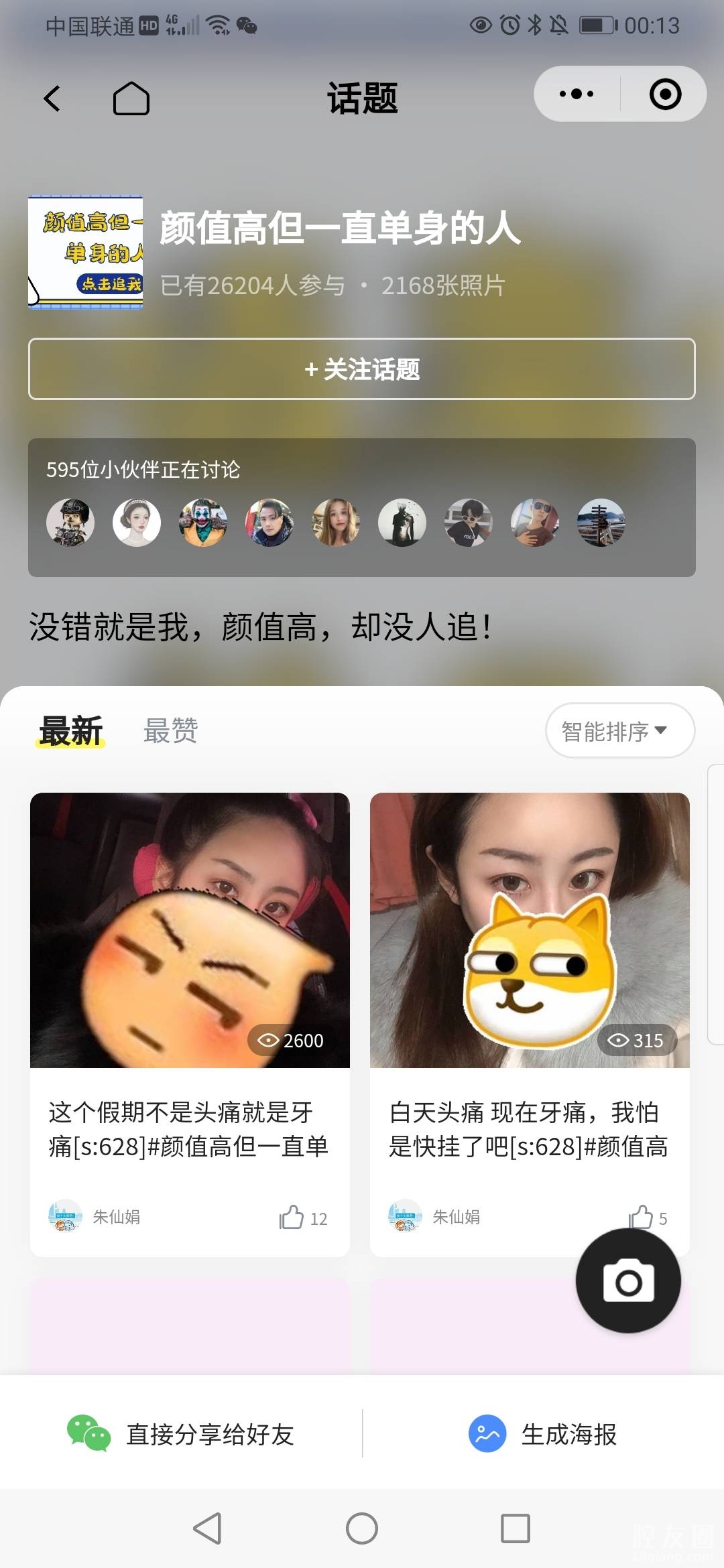Show recent apps with the square button
724x1568 pixels.
(516, 1528)
